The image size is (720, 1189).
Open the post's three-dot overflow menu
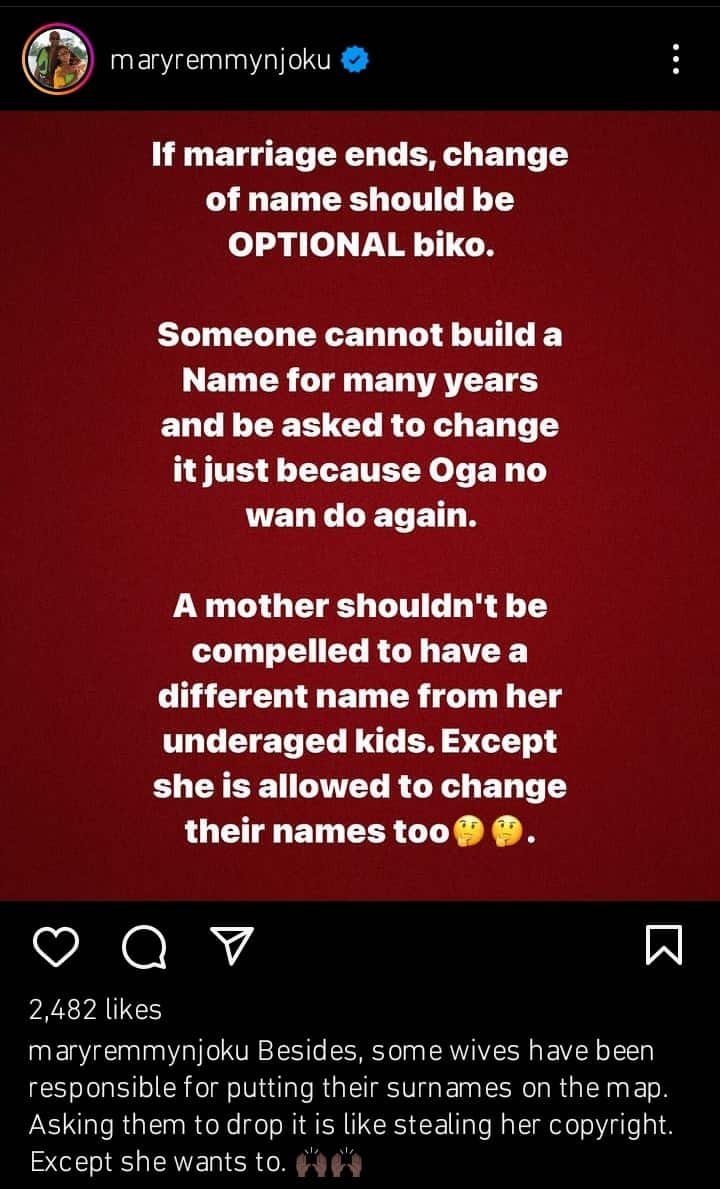676,59
